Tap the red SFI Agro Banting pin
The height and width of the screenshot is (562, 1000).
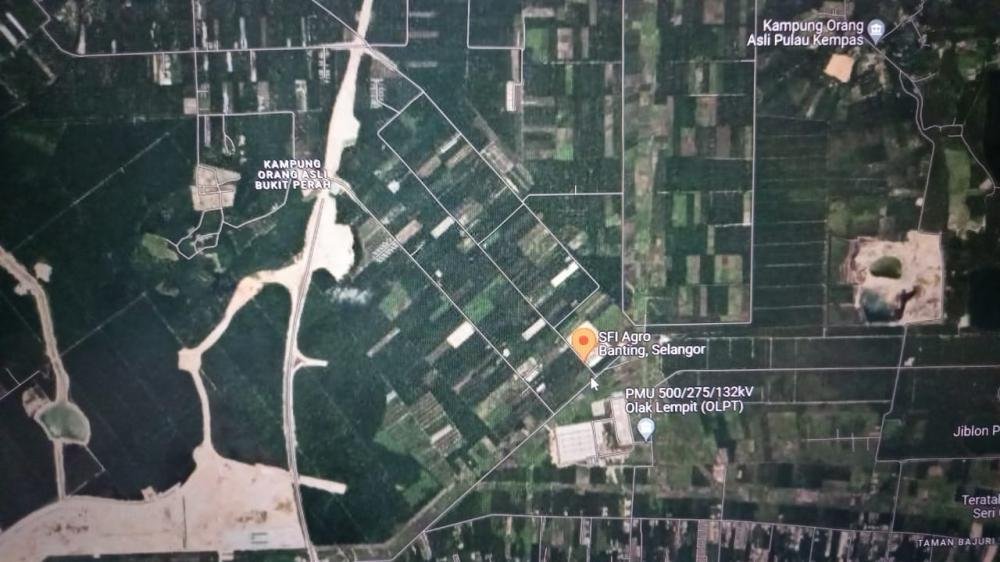click(x=584, y=342)
